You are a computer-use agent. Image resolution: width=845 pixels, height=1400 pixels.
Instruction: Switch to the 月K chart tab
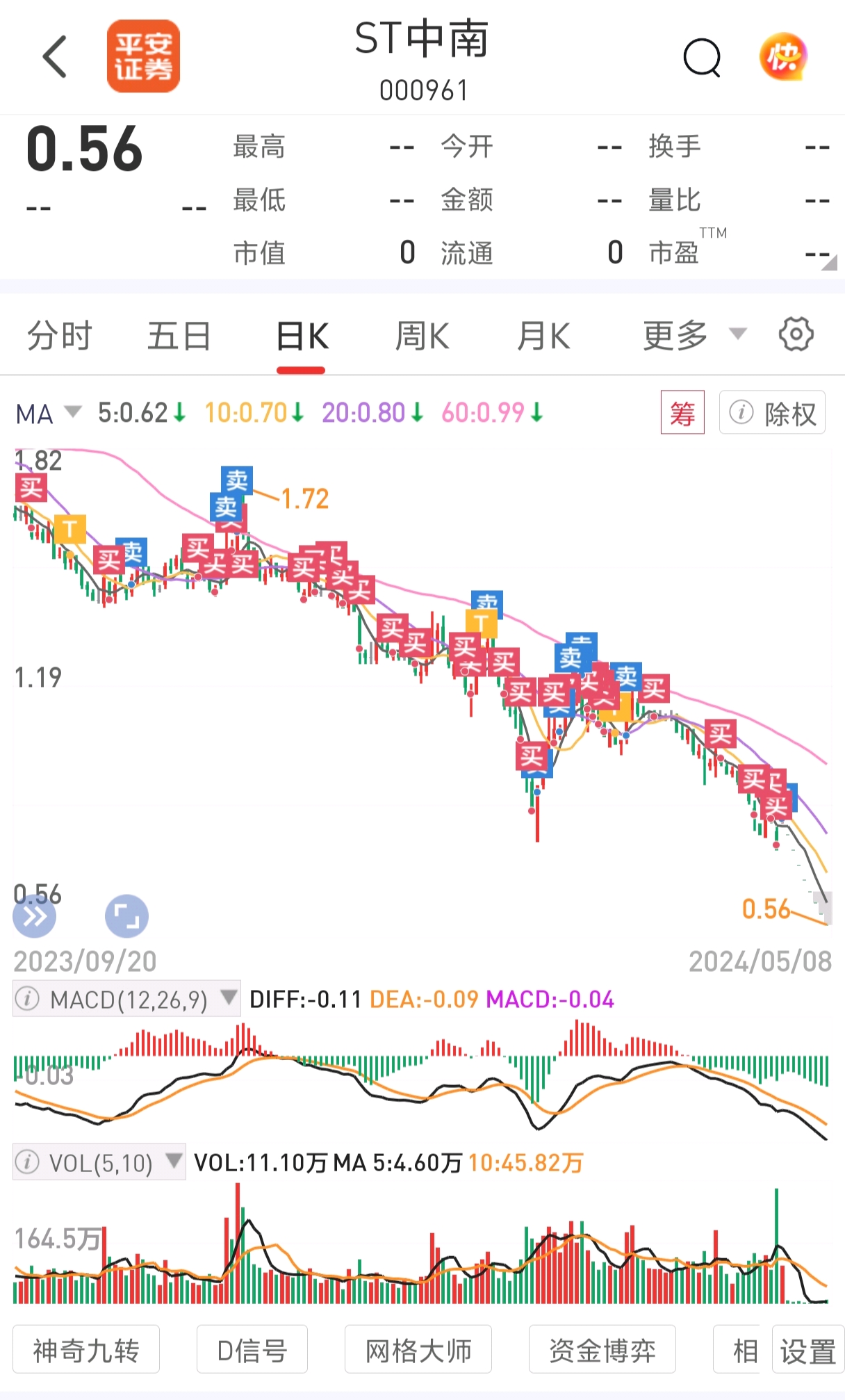(543, 336)
